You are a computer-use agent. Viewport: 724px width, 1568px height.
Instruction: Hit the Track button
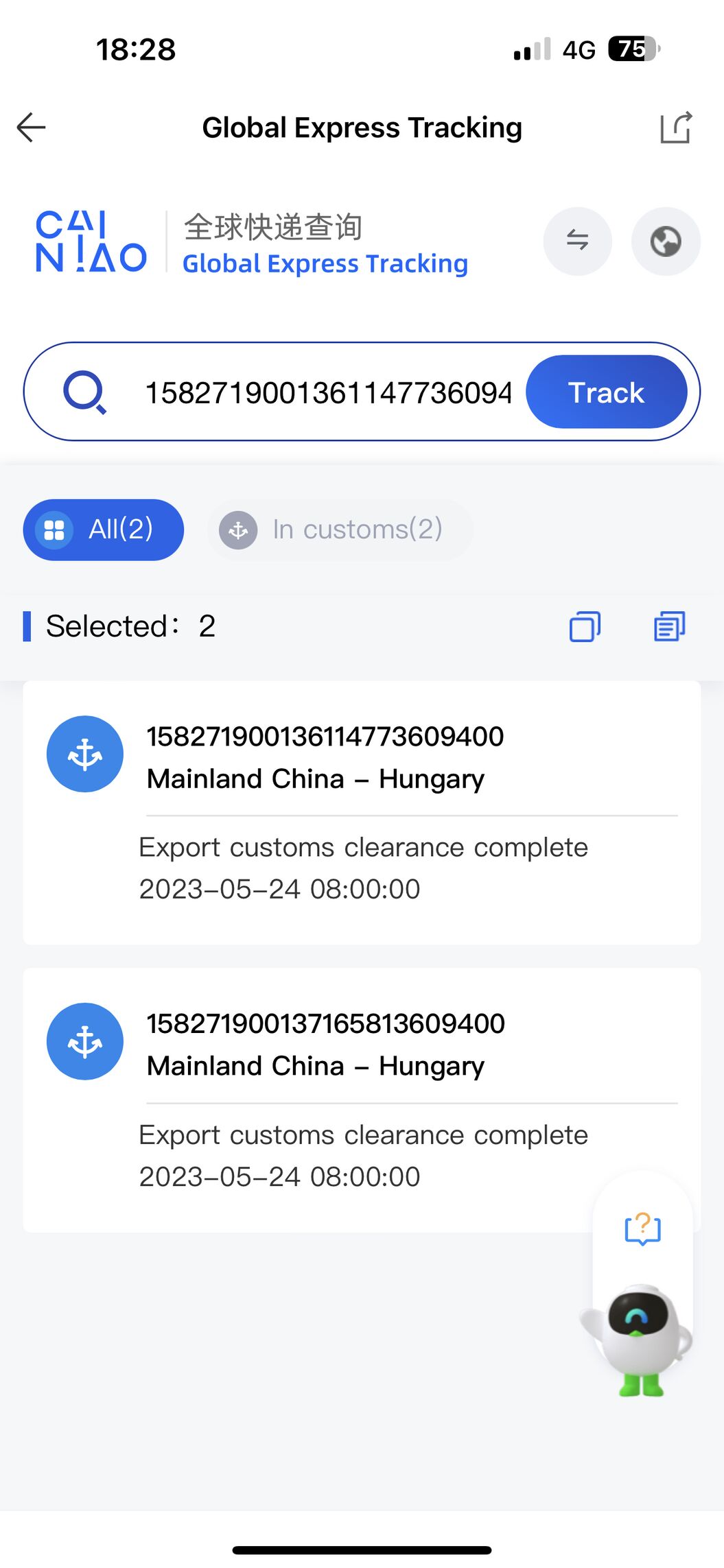[x=606, y=393]
